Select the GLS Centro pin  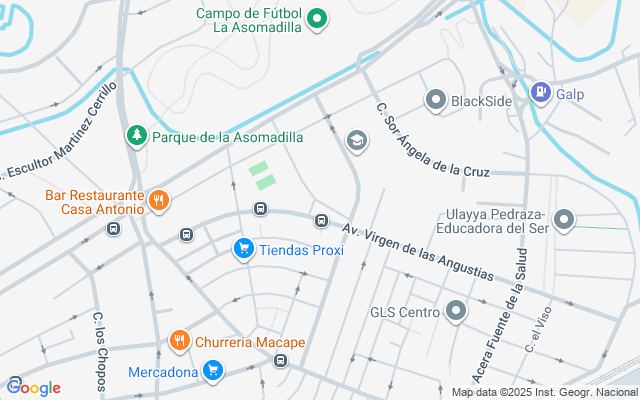coord(456,312)
